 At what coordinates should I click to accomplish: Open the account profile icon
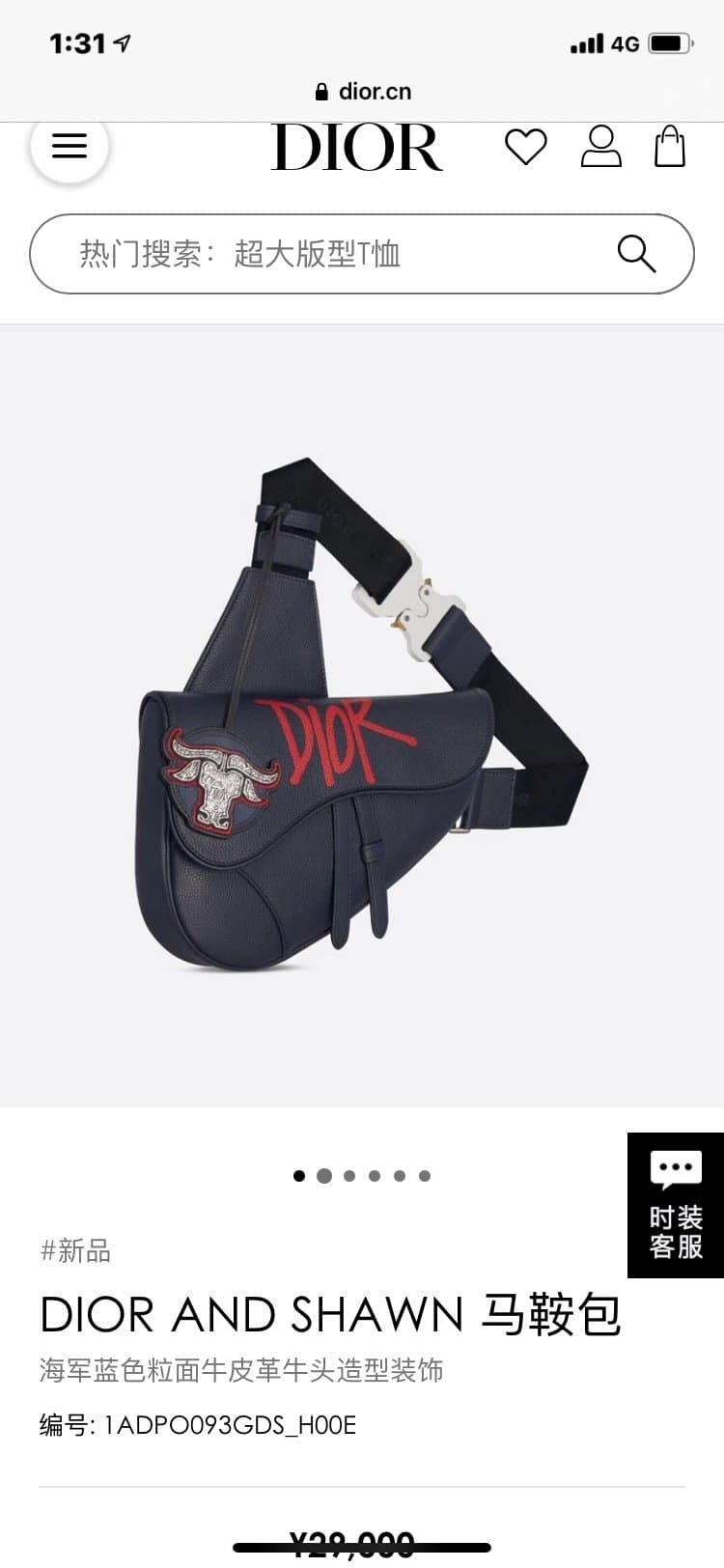[600, 146]
